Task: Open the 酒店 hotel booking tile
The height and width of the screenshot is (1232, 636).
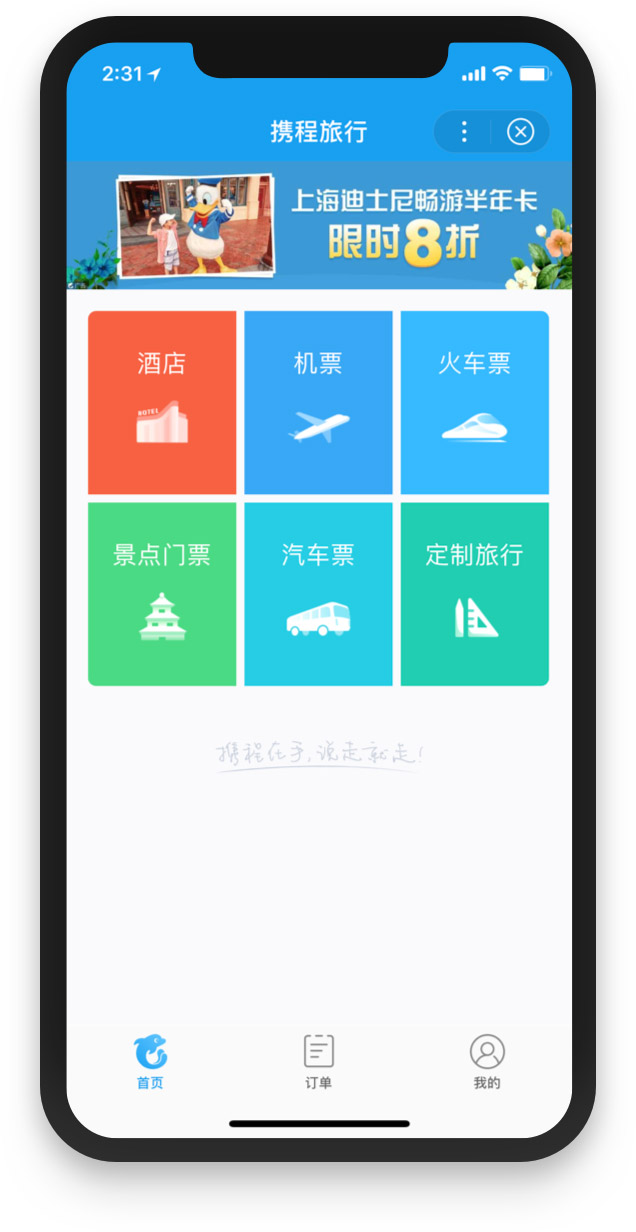Action: [162, 402]
